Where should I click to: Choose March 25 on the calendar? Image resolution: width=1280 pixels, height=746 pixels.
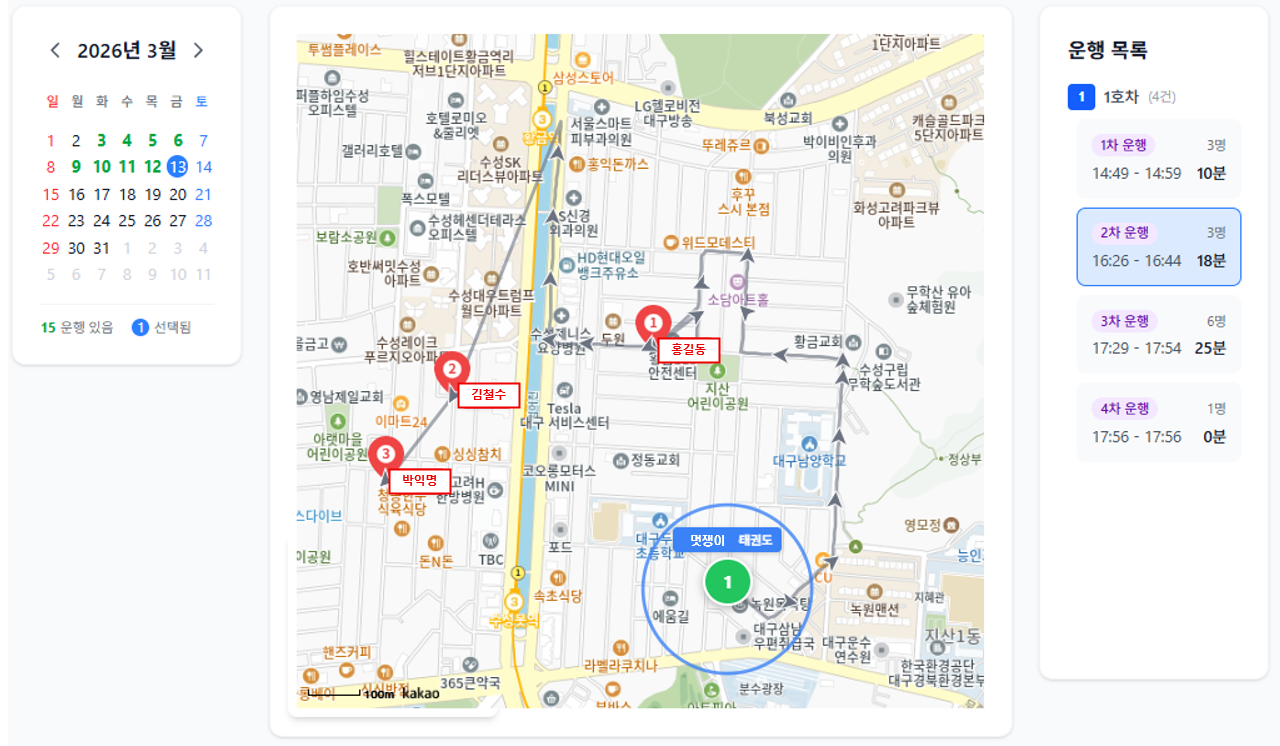click(x=127, y=221)
